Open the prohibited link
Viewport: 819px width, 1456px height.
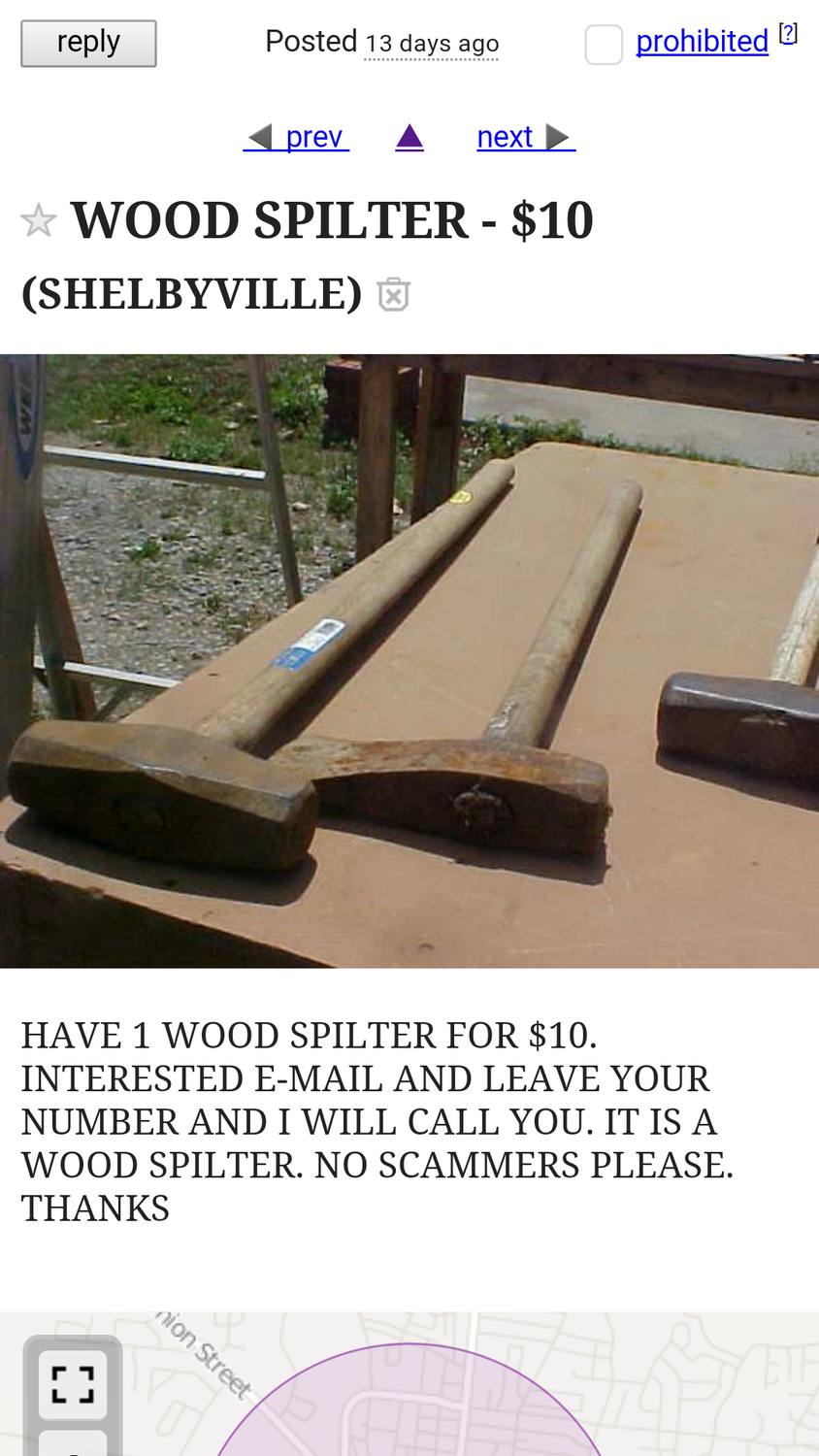click(702, 42)
